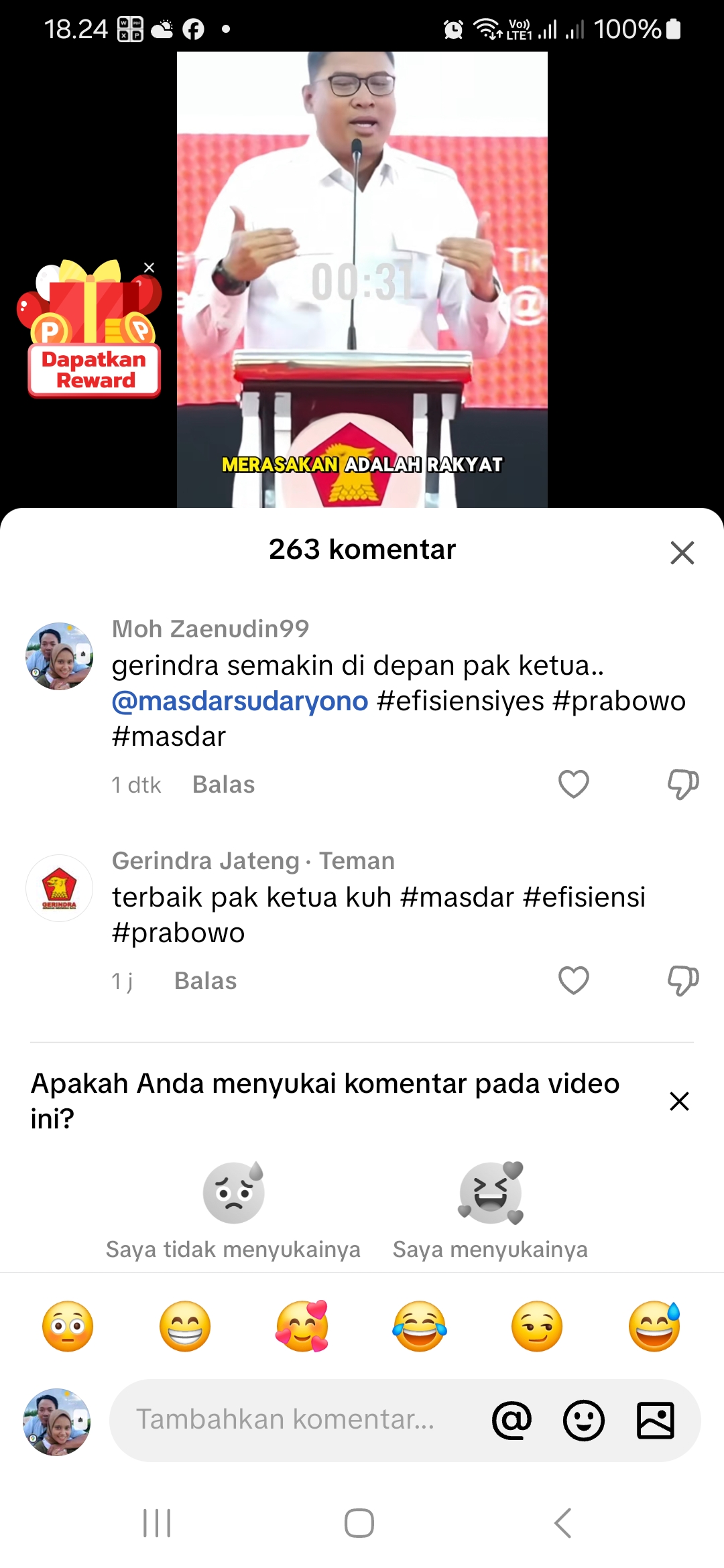Reply to Gerindra Jateng's comment via Balas
The width and height of the screenshot is (724, 1568).
pos(205,981)
